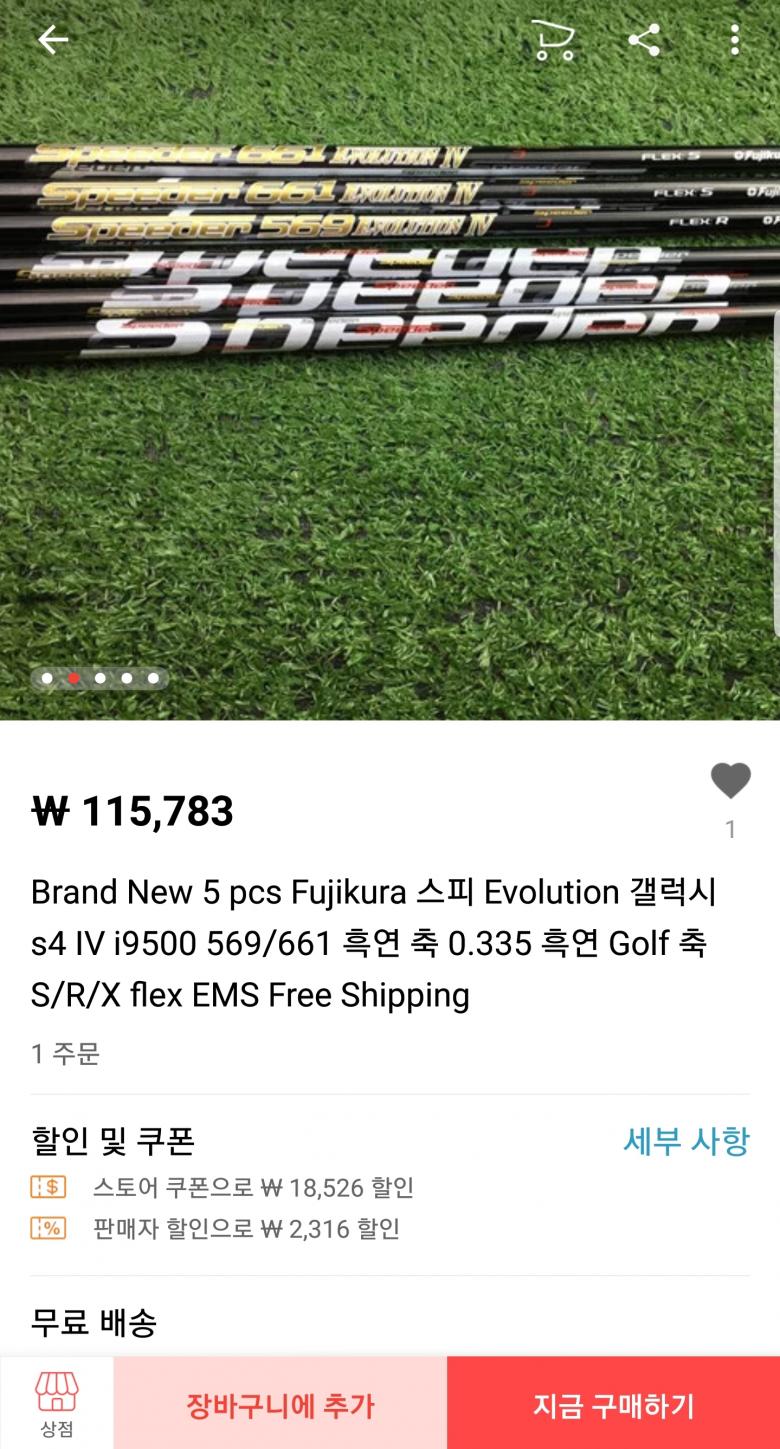Share this golf shaft listing
The image size is (780, 1449).
point(644,40)
